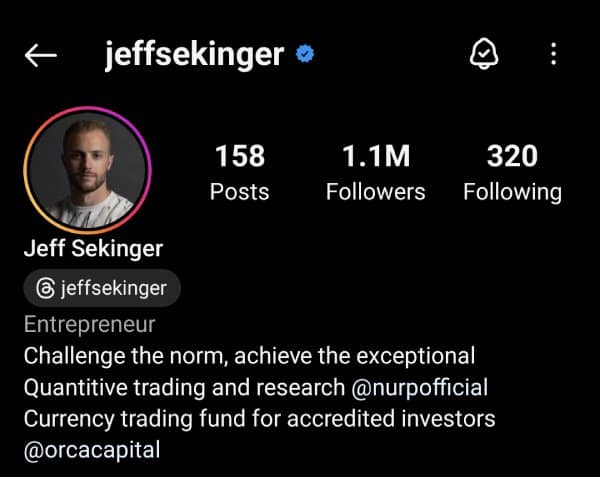Open the three-dot overflow menu
Screen dimensions: 600x477
coord(553,55)
